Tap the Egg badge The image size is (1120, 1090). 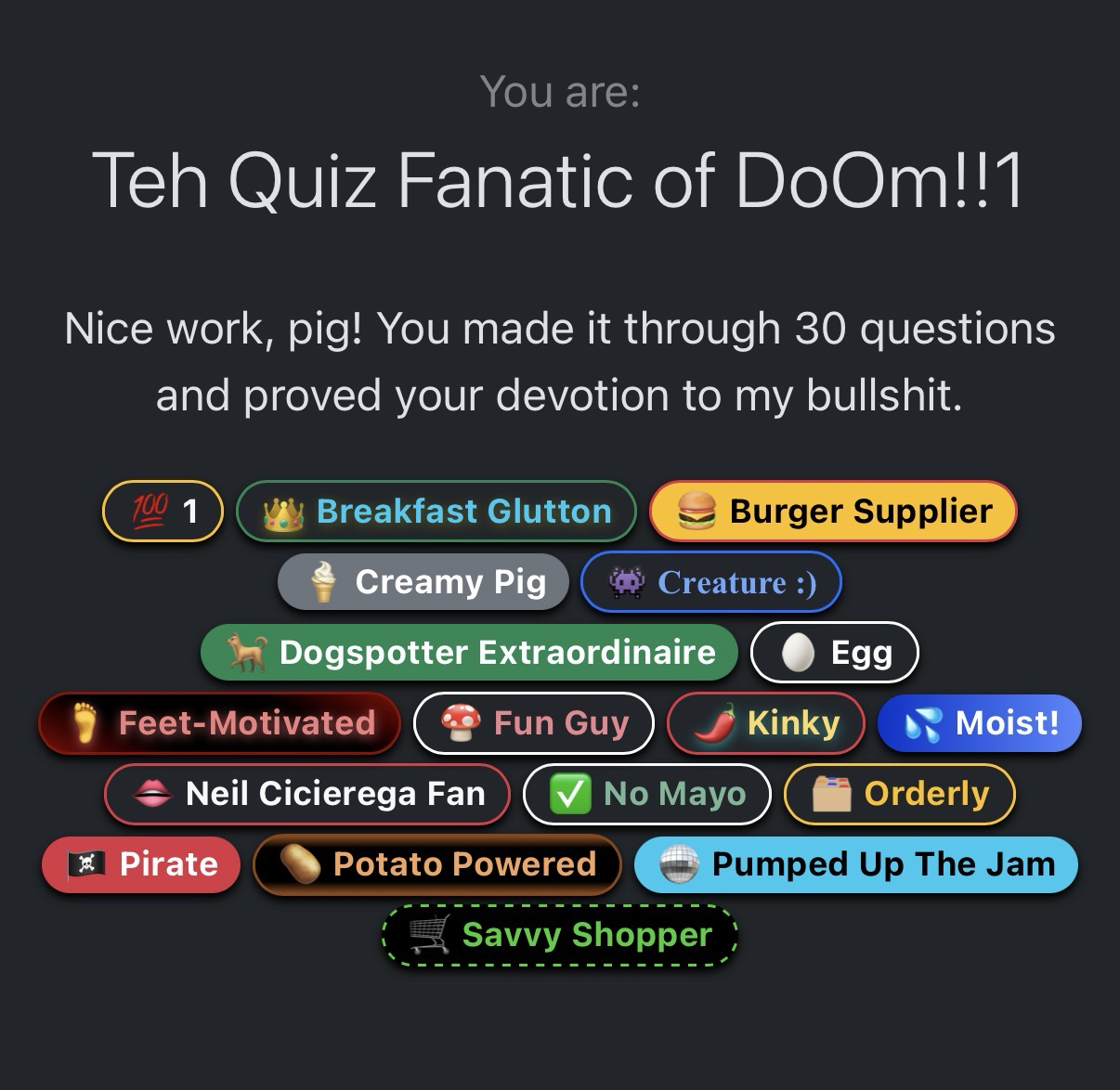pos(834,653)
